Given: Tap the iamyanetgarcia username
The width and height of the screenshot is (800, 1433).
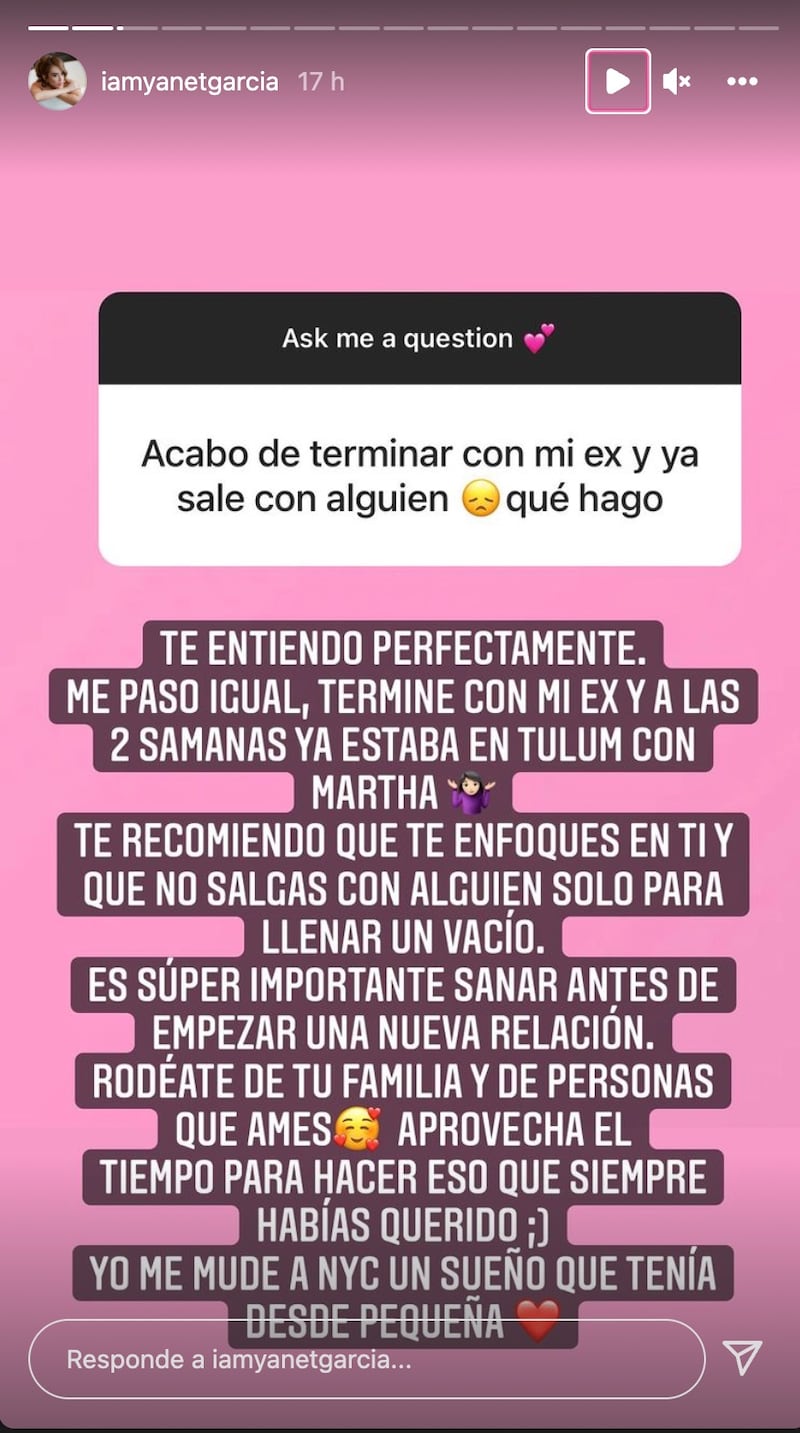Looking at the screenshot, I should [189, 81].
